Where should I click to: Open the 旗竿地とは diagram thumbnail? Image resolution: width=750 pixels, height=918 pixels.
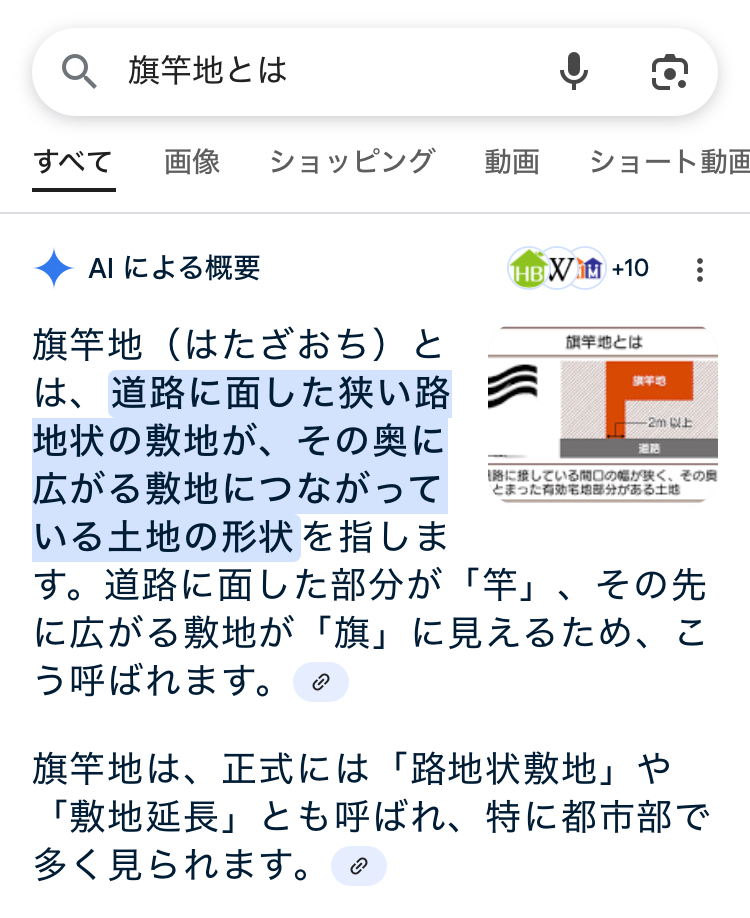(602, 414)
